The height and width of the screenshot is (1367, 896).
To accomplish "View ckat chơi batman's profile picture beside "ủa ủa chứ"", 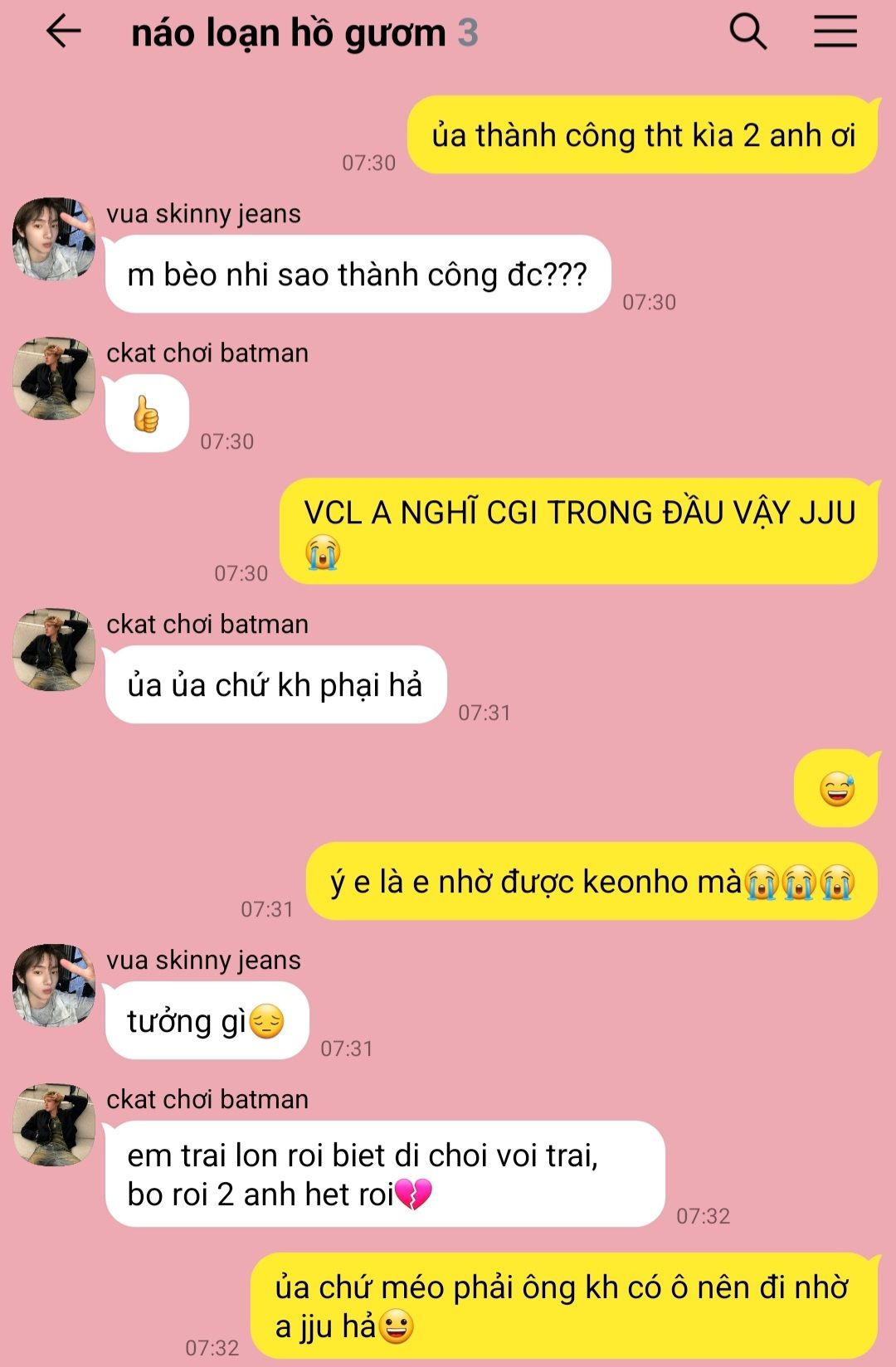I will click(x=54, y=649).
